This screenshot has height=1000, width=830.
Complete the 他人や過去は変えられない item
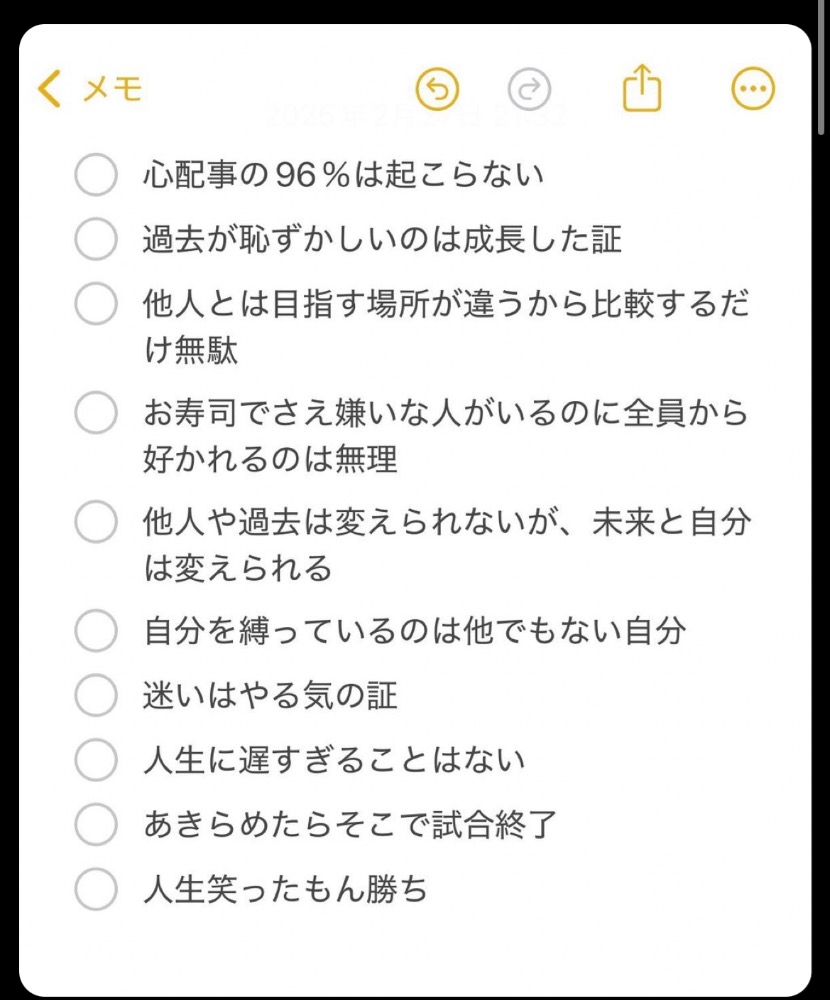(96, 522)
